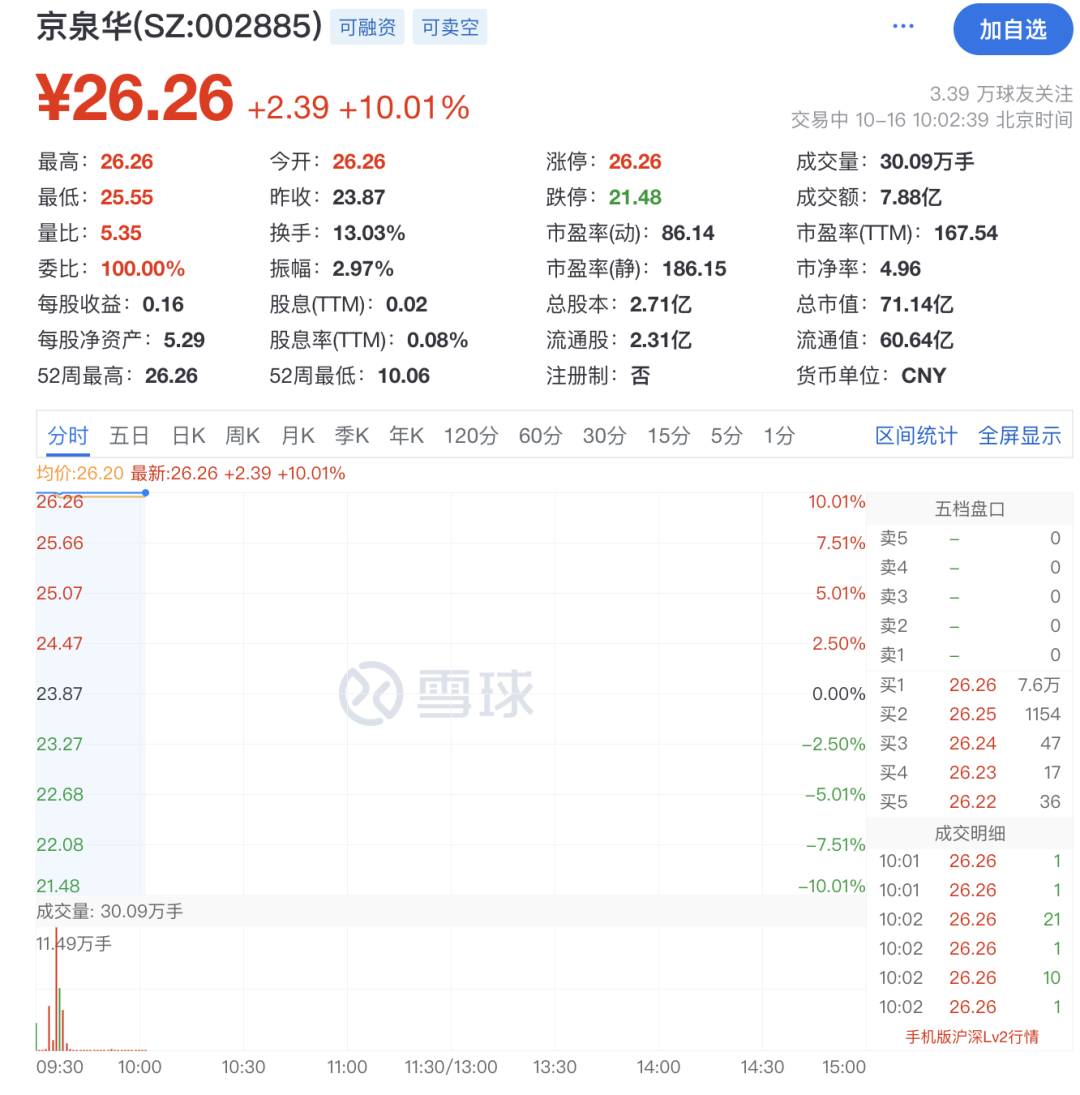Viewport: 1080px width, 1095px height.
Task: Open the 周K weekly chart view
Action: point(243,436)
